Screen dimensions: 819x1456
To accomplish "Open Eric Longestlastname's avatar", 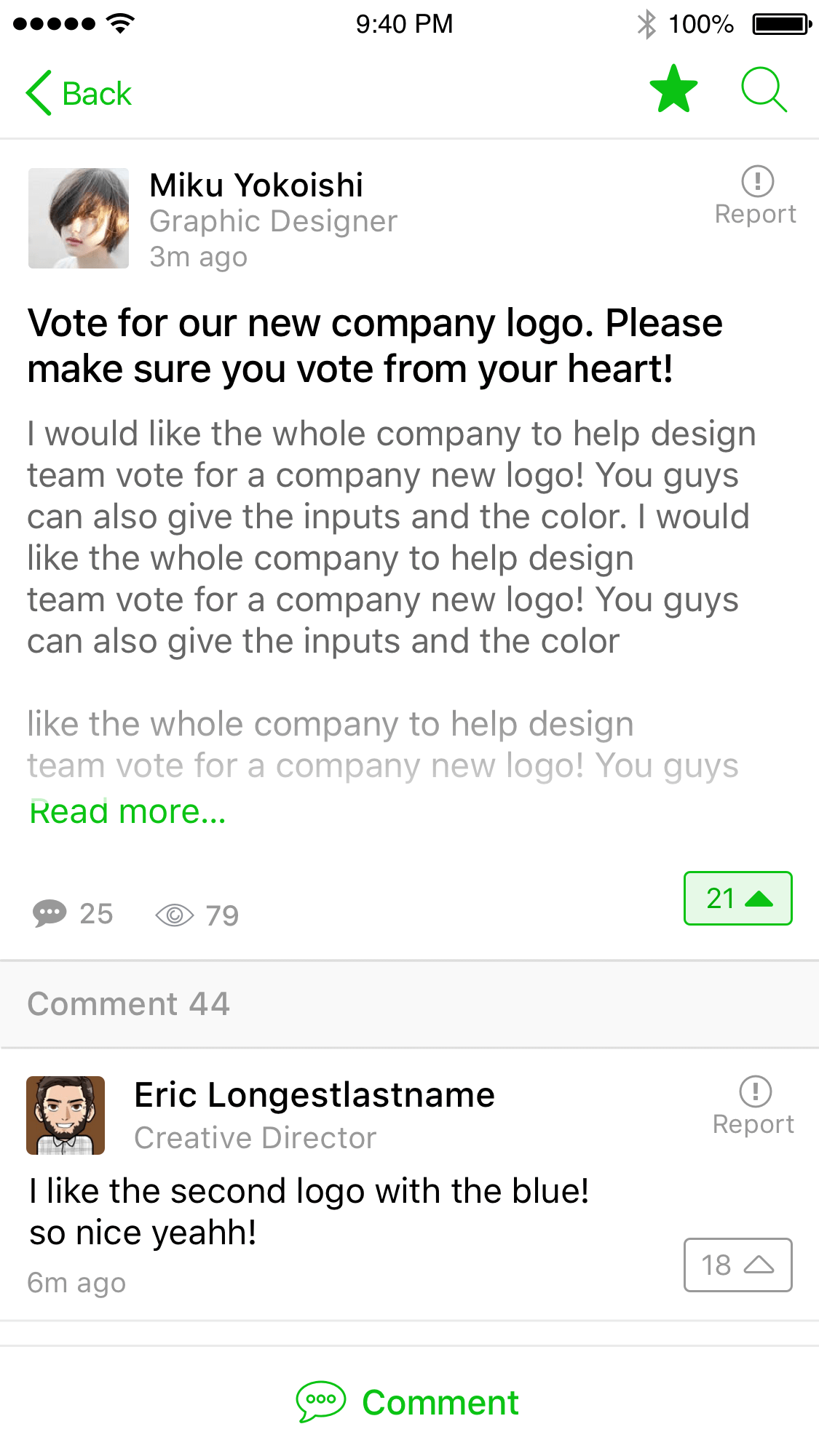I will (66, 1115).
